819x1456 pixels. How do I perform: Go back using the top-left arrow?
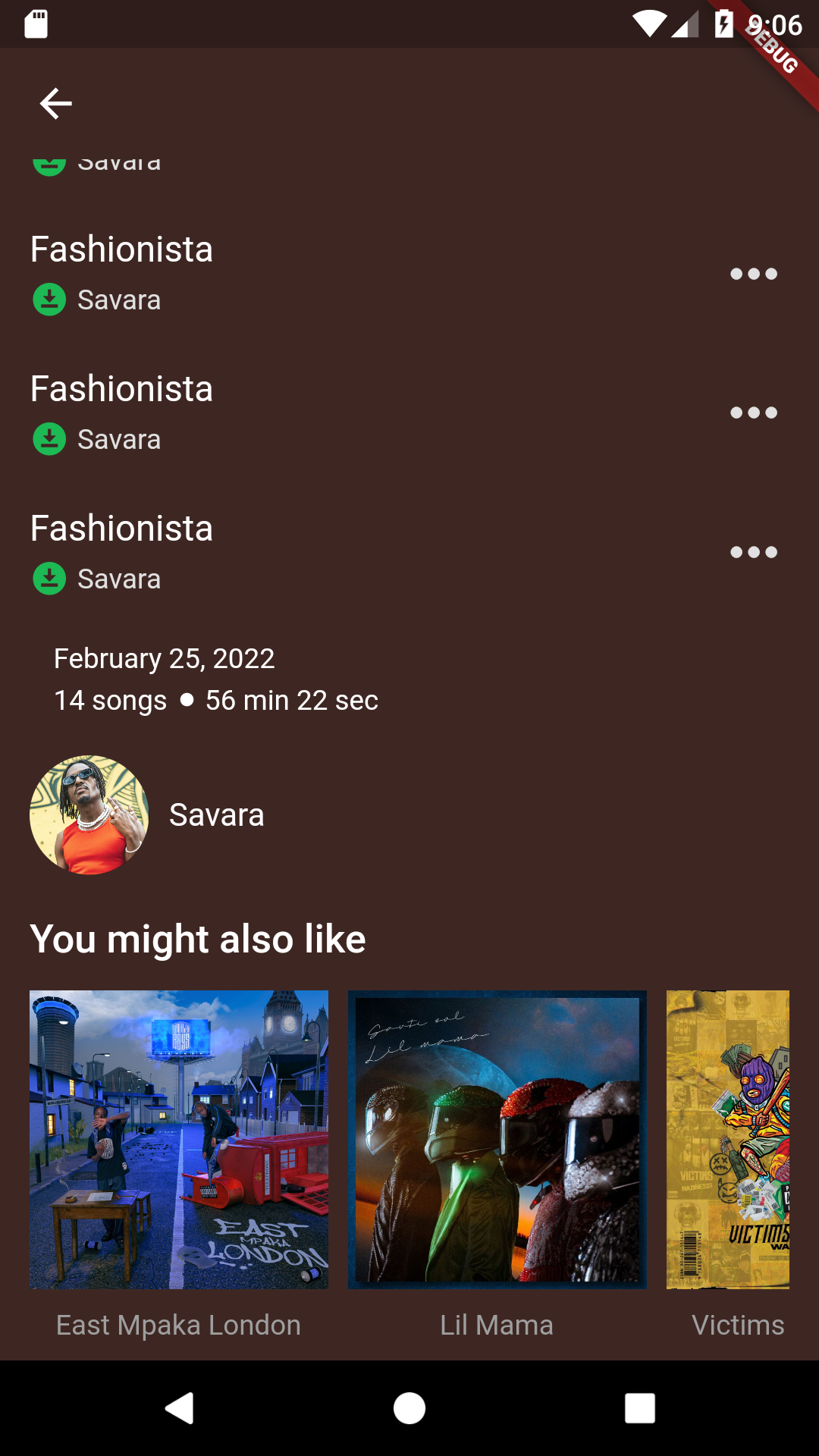[x=55, y=103]
